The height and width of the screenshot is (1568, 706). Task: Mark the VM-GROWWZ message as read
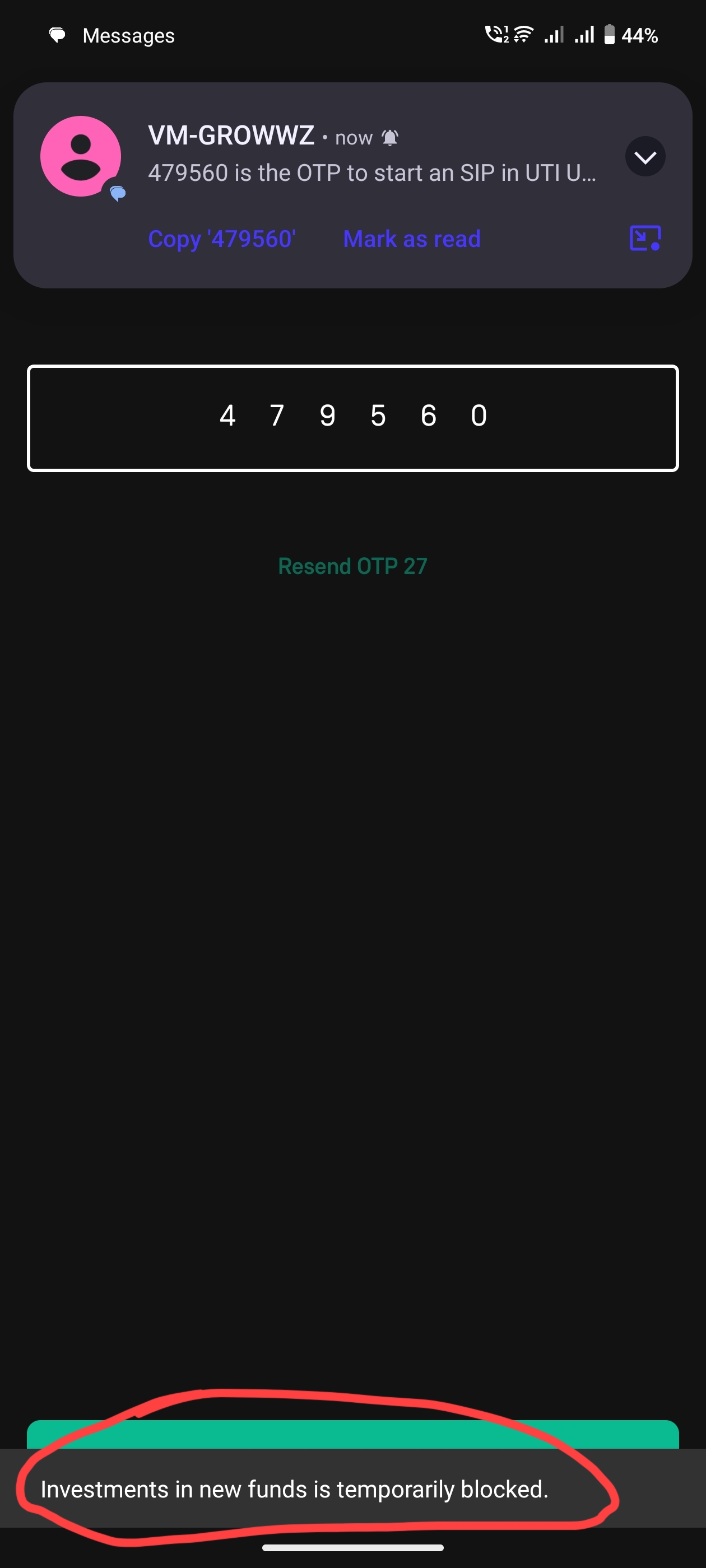click(x=412, y=239)
